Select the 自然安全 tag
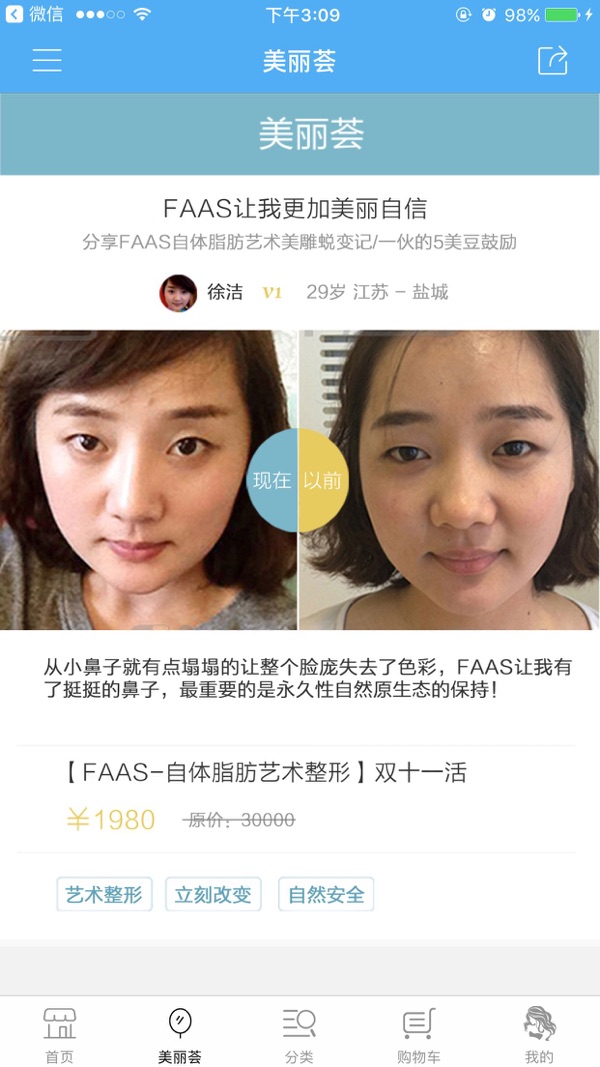This screenshot has height=1067, width=600. coord(326,895)
